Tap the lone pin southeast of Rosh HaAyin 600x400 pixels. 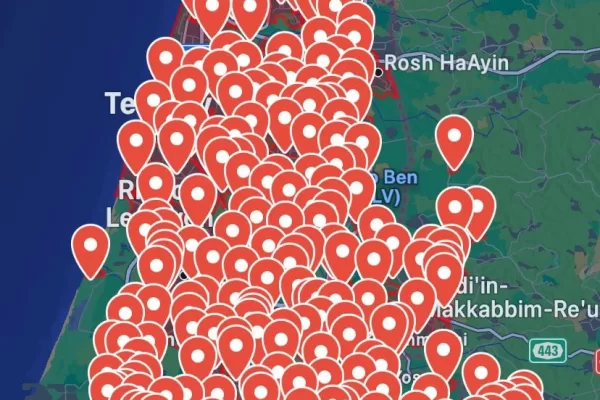click(454, 138)
